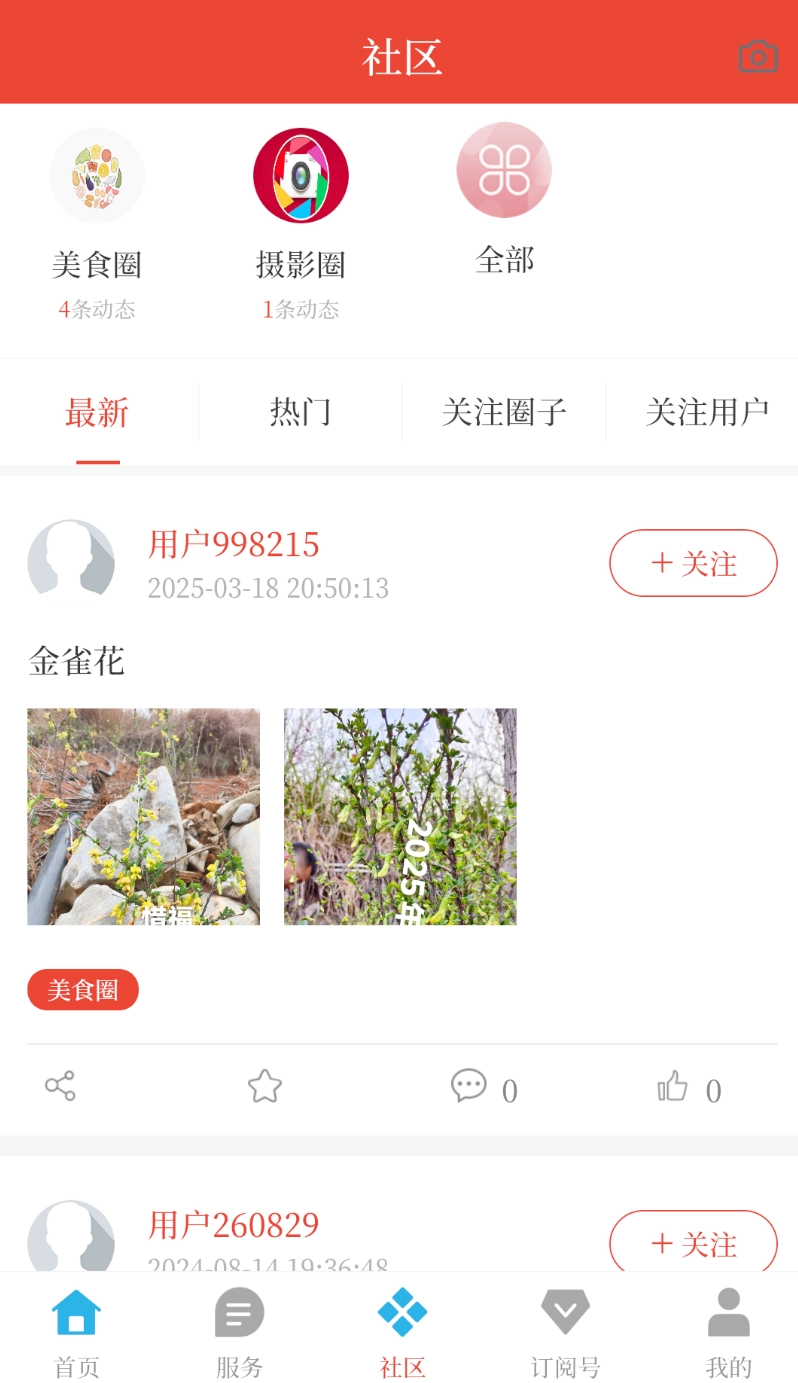
Task: Open 我的 profile from bottom bar
Action: [727, 1330]
